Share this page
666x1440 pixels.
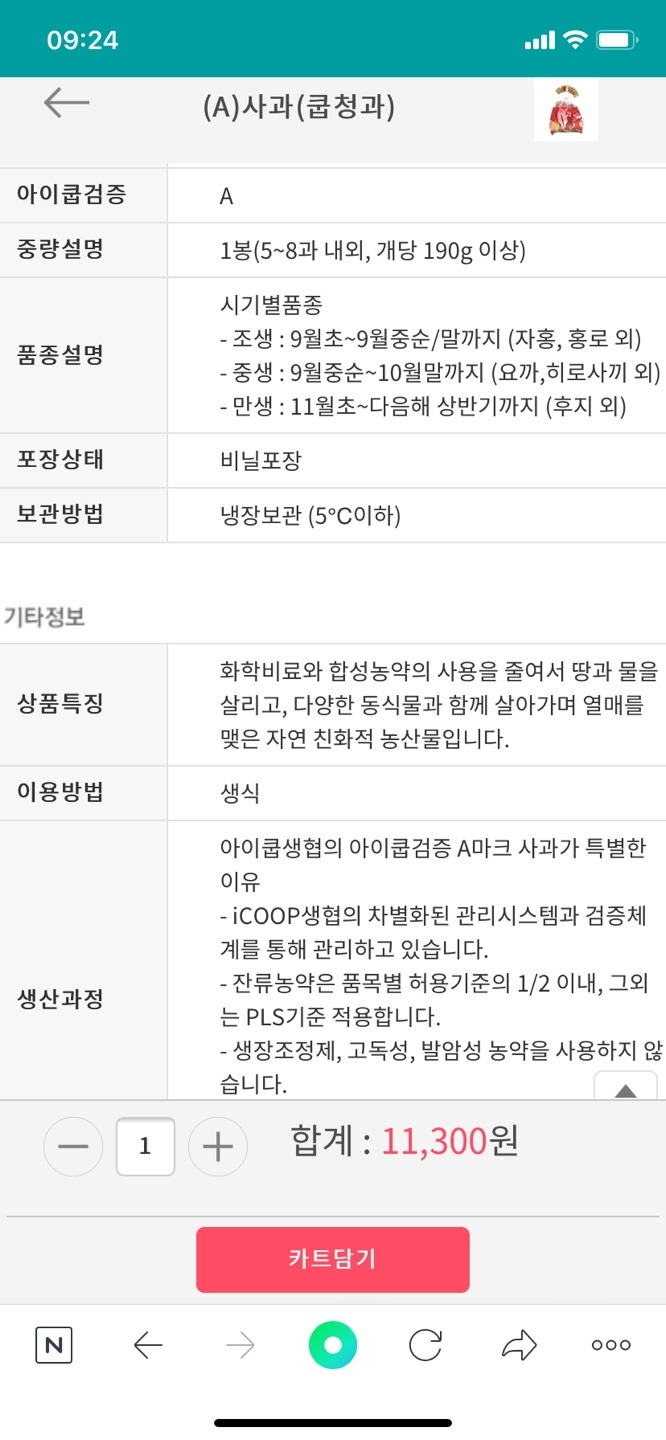(519, 1346)
